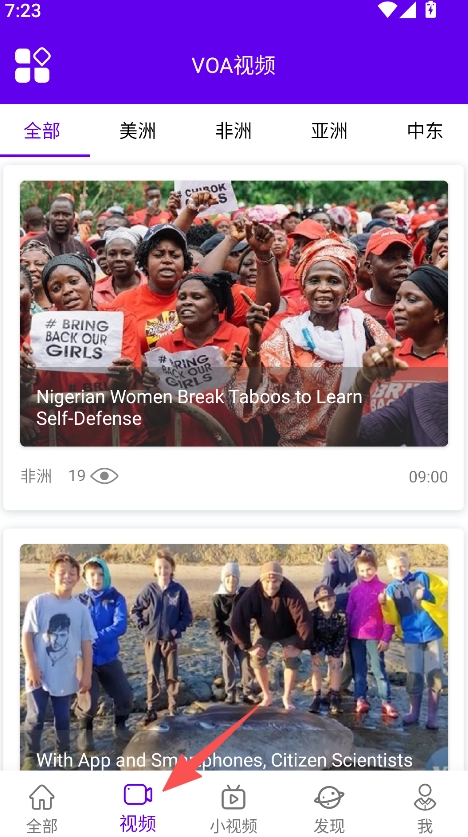Image resolution: width=468 pixels, height=837 pixels.
Task: Show the 亚洲 category tab
Action: [x=329, y=131]
